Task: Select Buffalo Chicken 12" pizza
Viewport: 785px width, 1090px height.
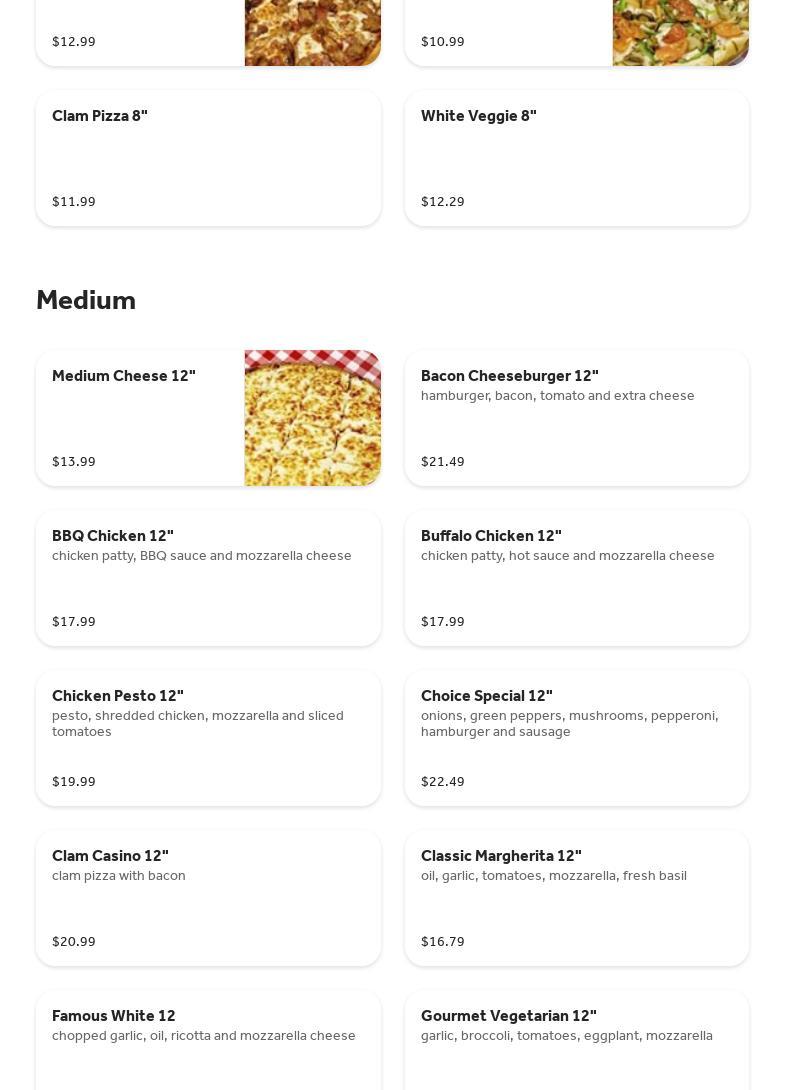Action: click(x=576, y=578)
